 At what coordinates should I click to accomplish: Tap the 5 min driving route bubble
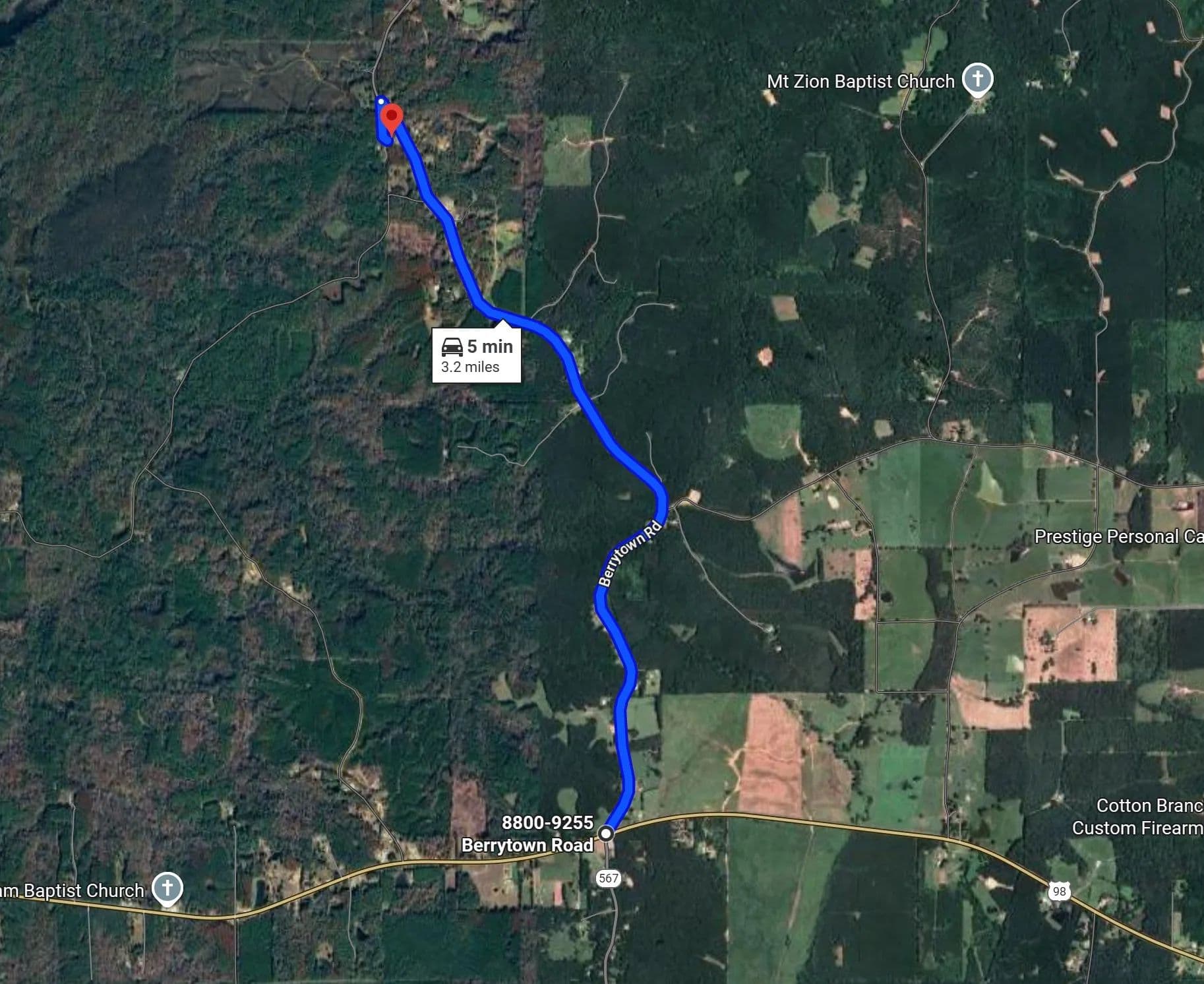pos(477,355)
